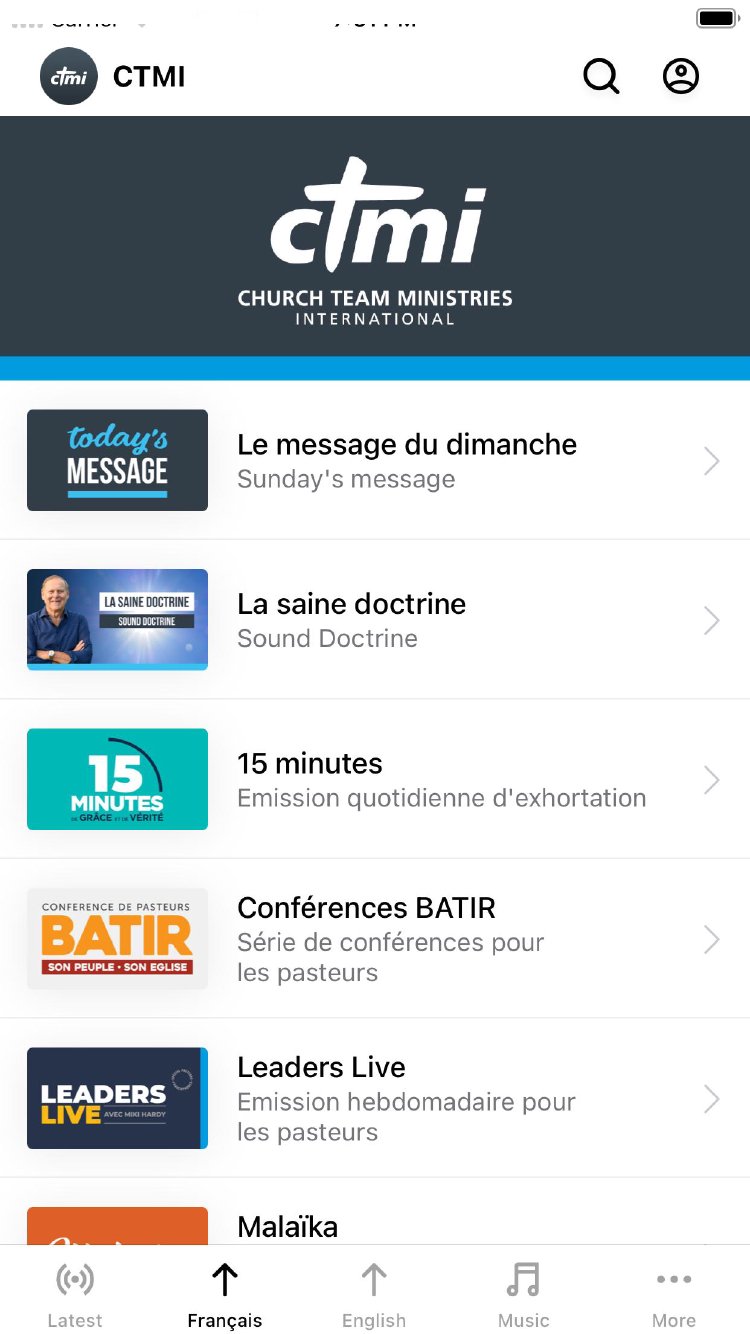Open Conférences BATIR
This screenshot has height=1334, width=750.
tap(375, 939)
